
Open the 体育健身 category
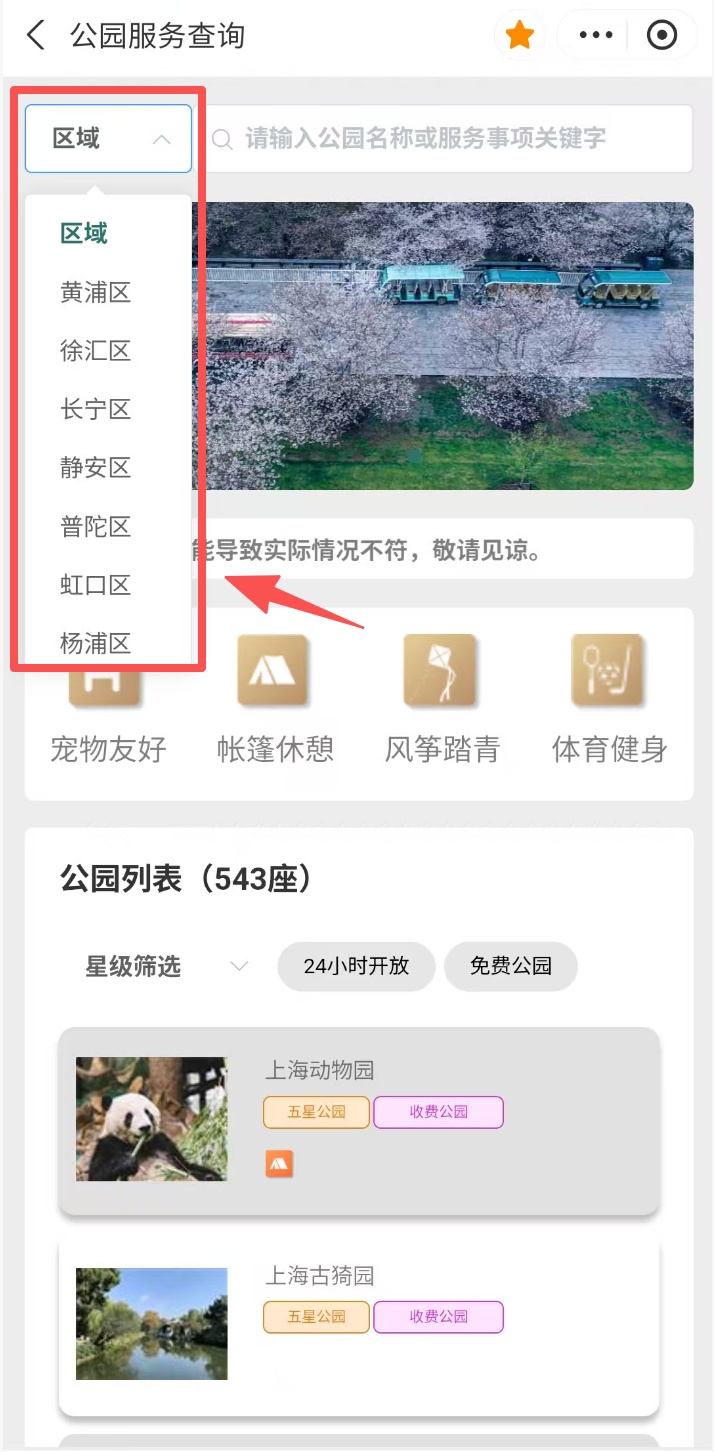(x=609, y=700)
